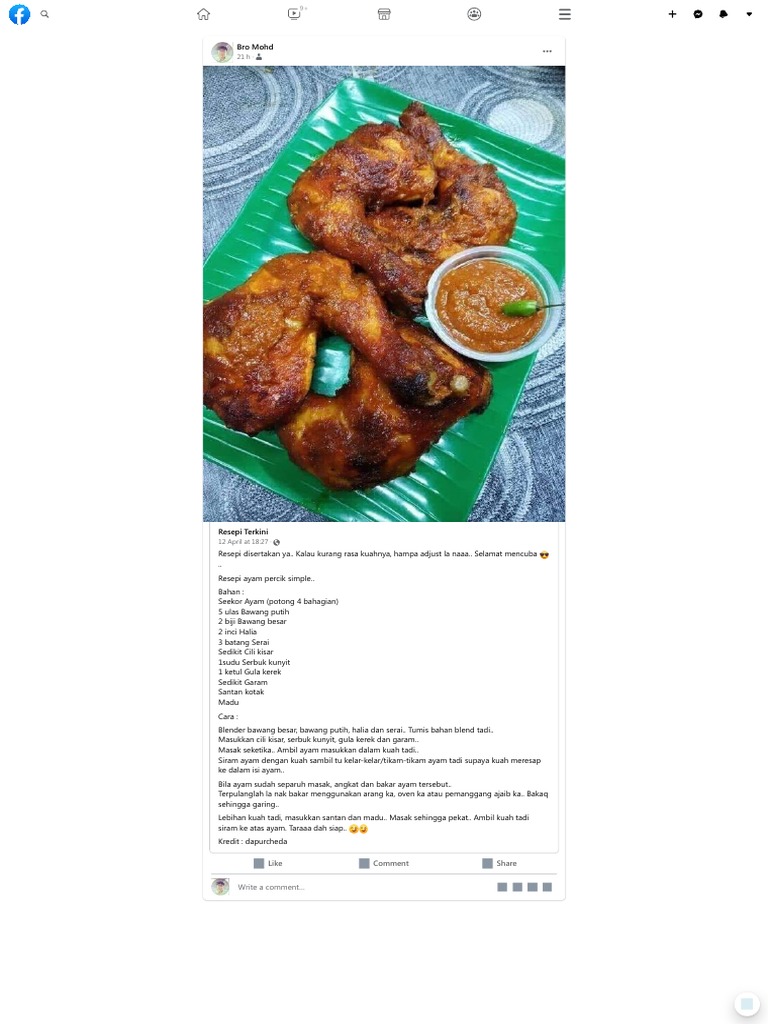Like this recipe post
Screen dimensions: 768x1024
tap(268, 863)
